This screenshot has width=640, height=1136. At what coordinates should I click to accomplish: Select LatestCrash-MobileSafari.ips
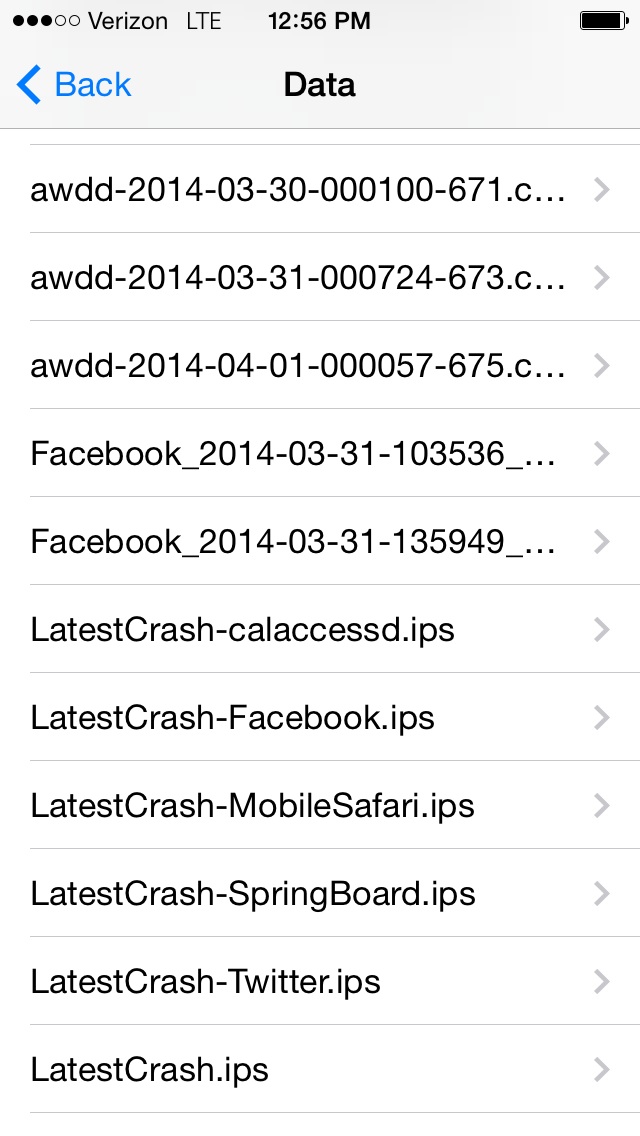tap(320, 805)
